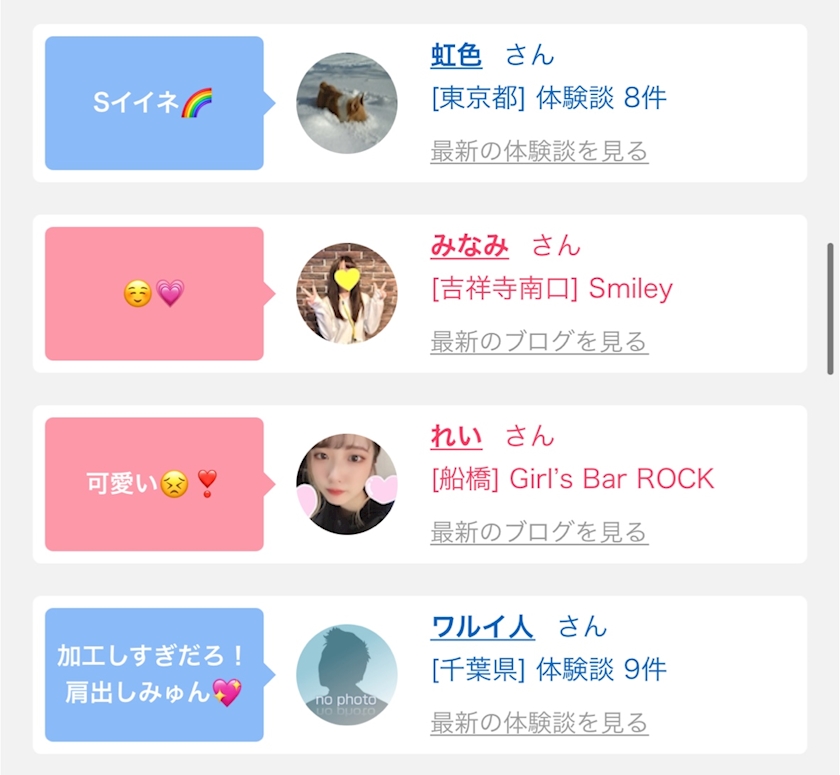The image size is (840, 775).
Task: View ワルイ人's latest 体験談 link
Action: 539,723
